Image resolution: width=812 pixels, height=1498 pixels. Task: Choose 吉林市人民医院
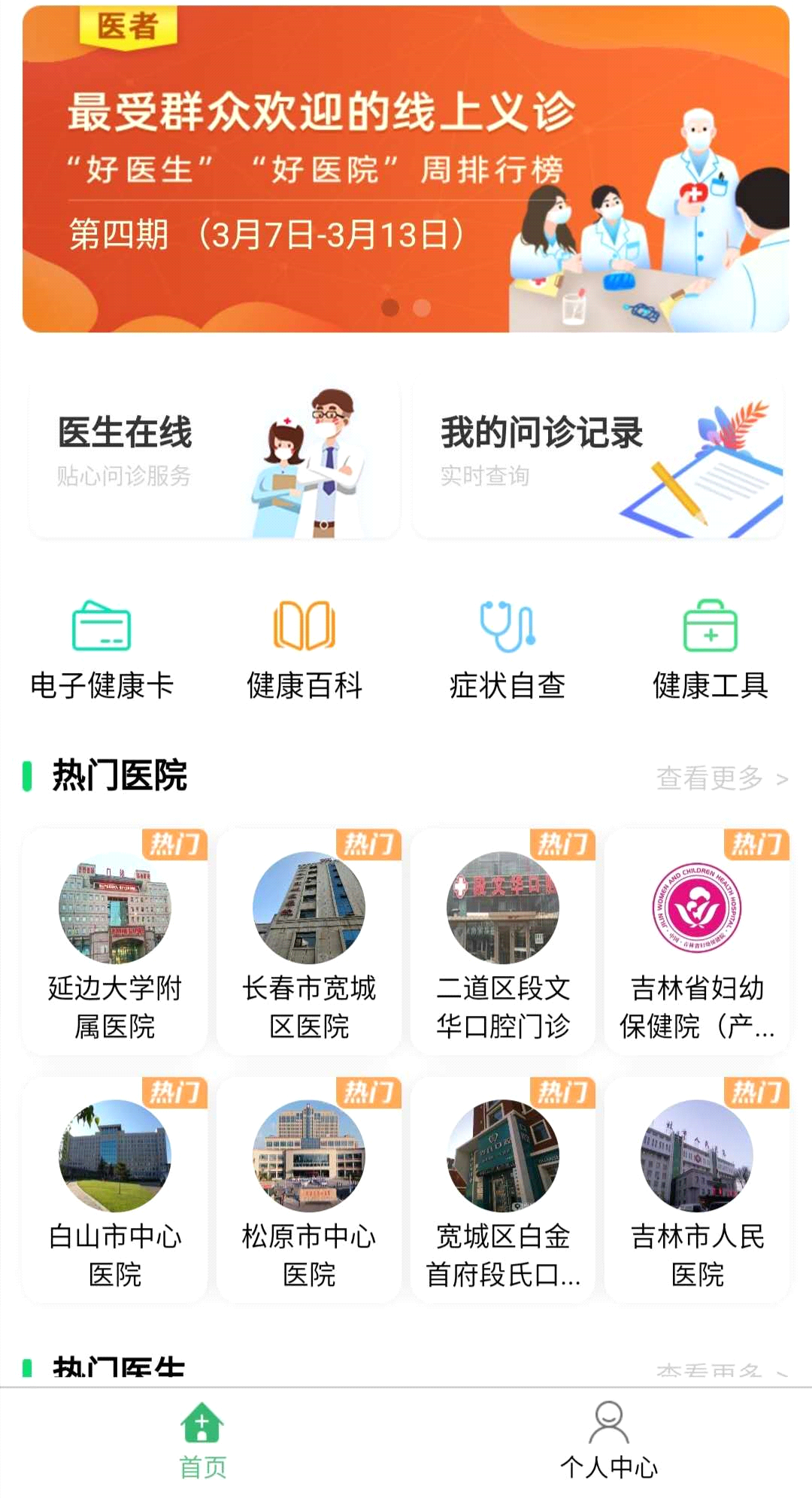point(697,1190)
